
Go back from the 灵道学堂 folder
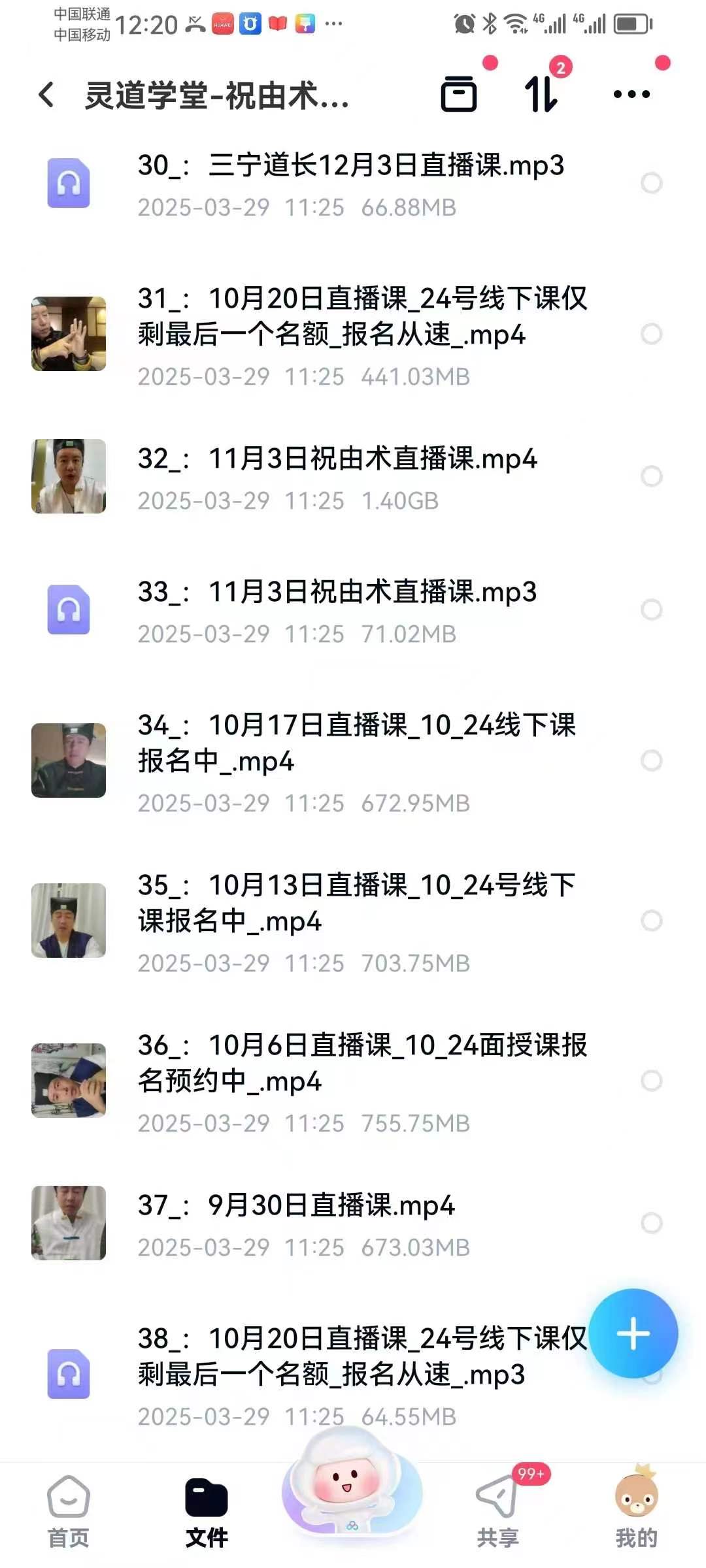[x=46, y=95]
